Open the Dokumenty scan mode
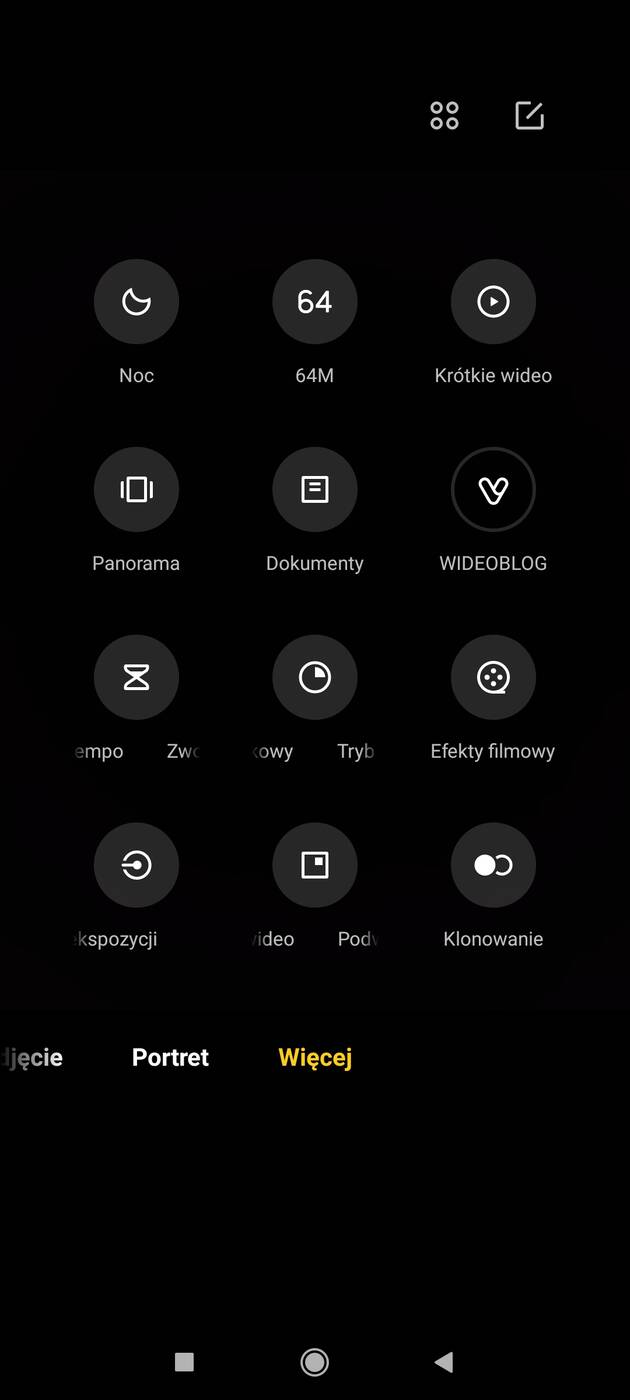The height and width of the screenshot is (1400, 630). 314,490
